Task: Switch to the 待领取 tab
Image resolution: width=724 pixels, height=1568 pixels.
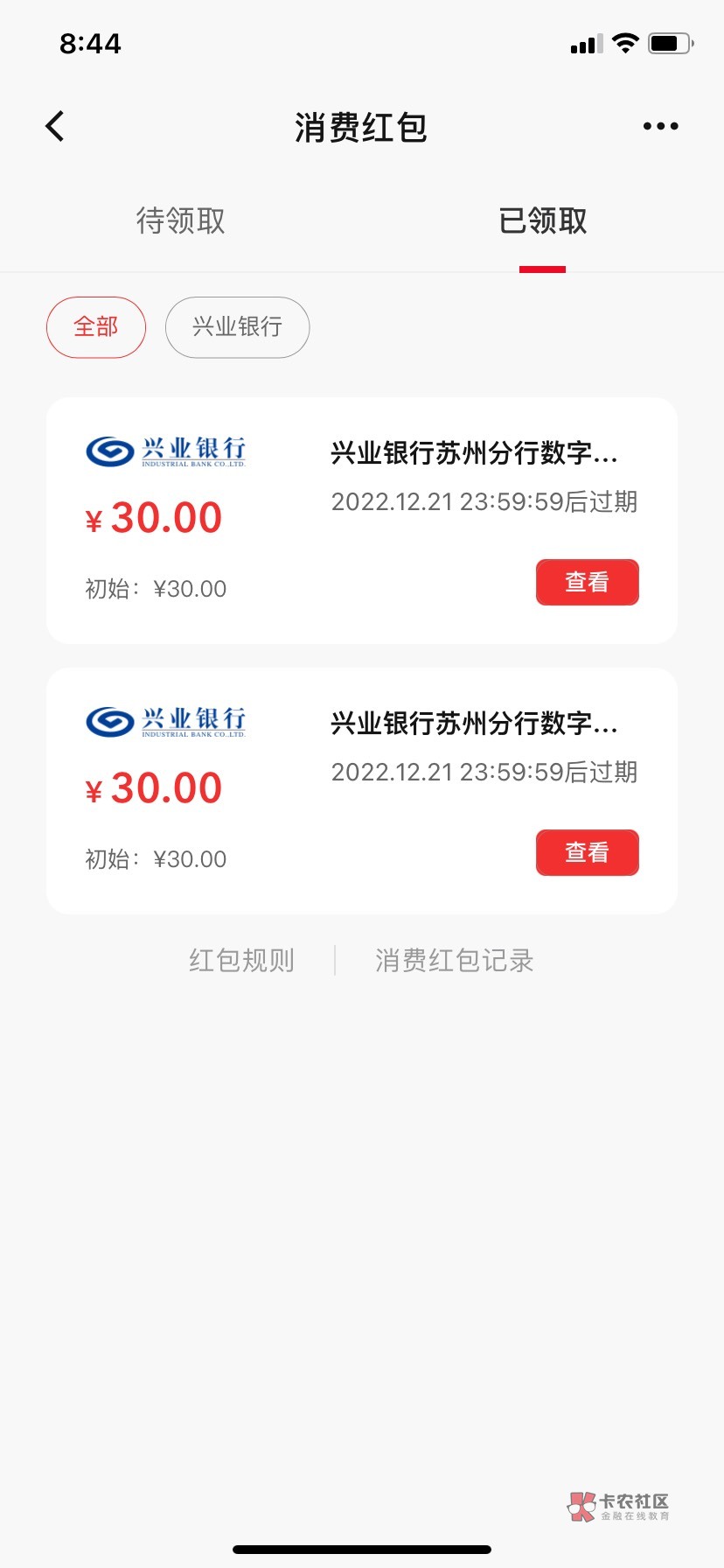Action: [x=181, y=220]
